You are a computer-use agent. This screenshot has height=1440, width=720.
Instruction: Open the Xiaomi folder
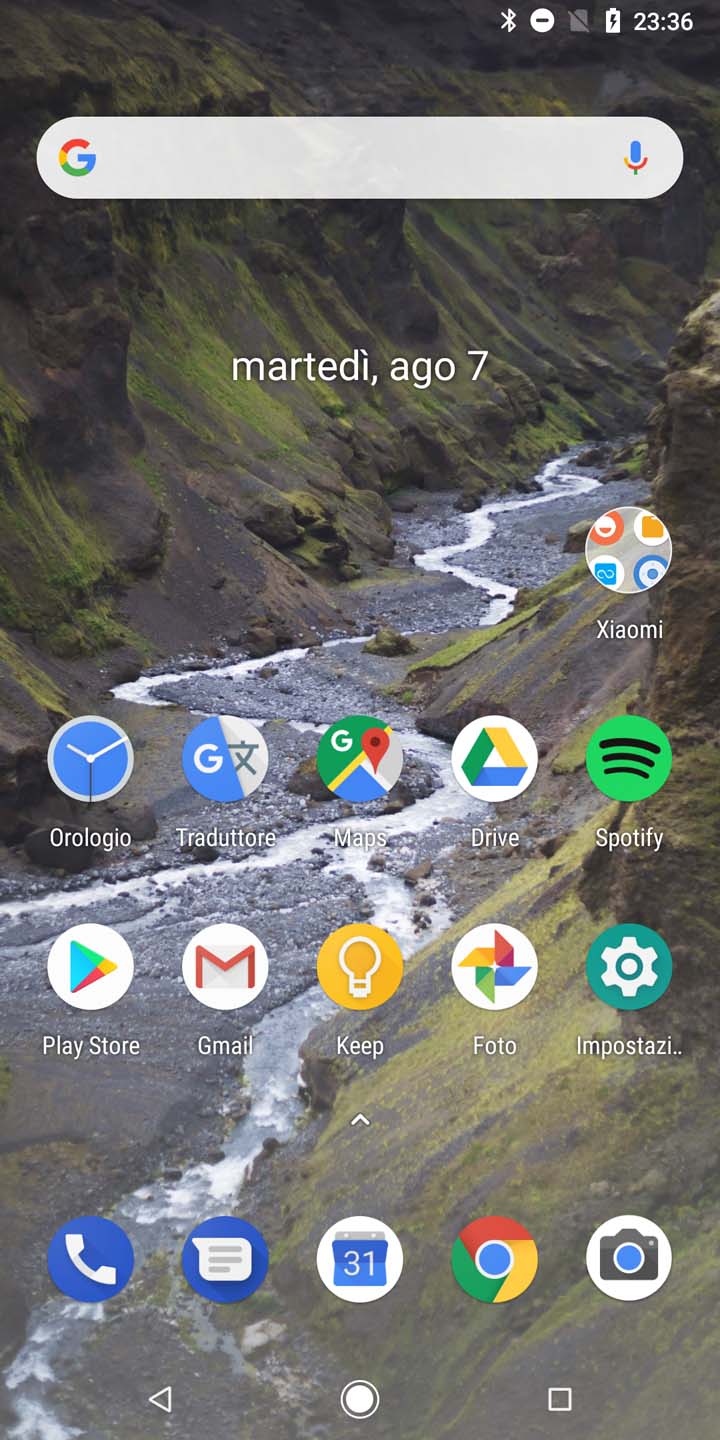(x=629, y=550)
